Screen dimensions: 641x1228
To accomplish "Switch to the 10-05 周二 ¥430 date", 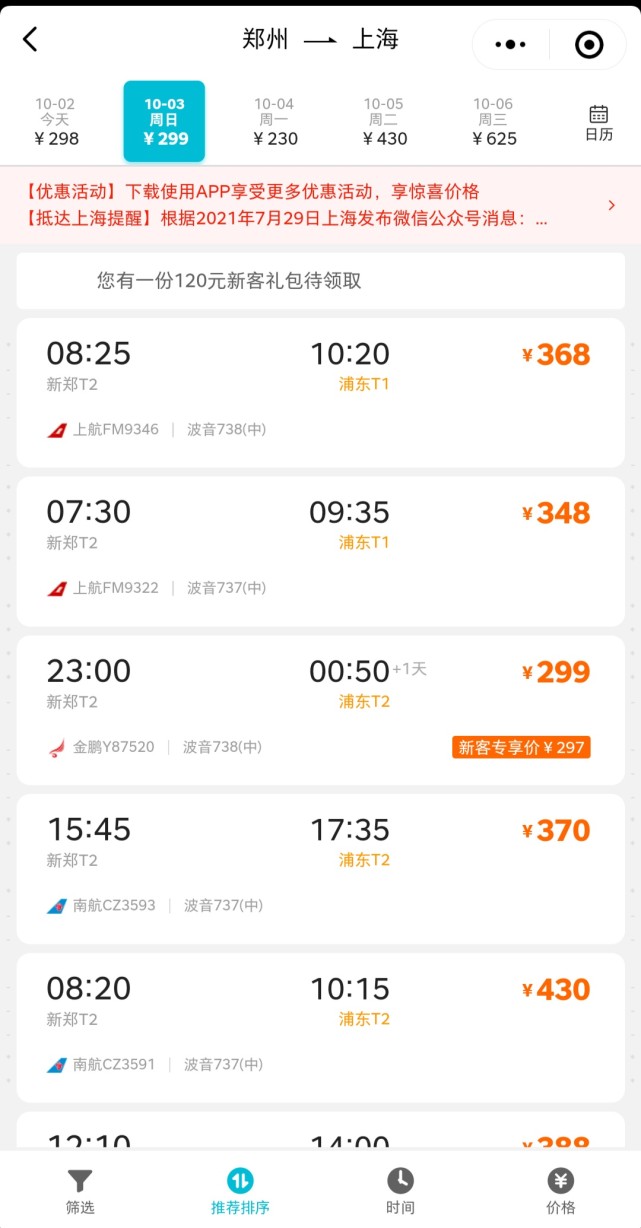I will coord(384,121).
